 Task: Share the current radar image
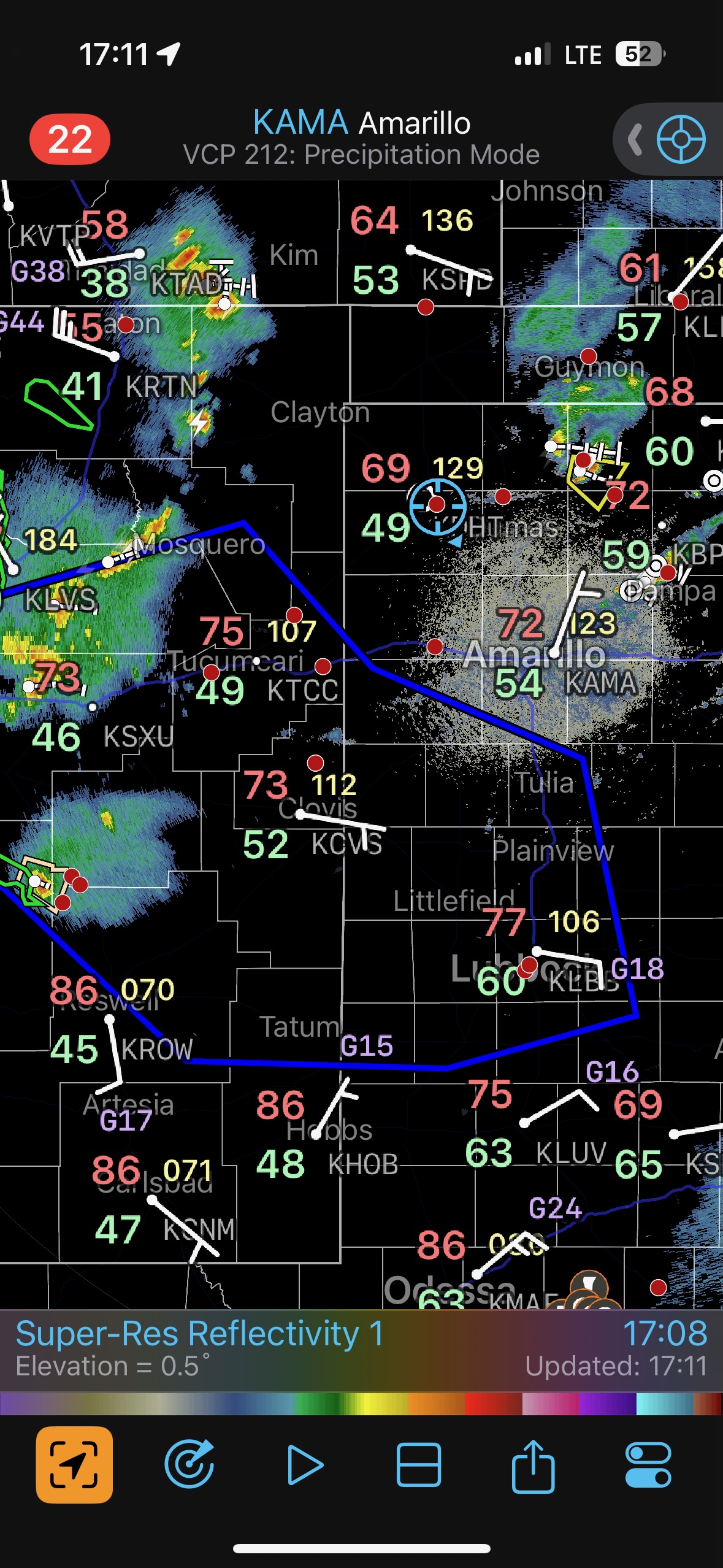pyautogui.click(x=533, y=1464)
